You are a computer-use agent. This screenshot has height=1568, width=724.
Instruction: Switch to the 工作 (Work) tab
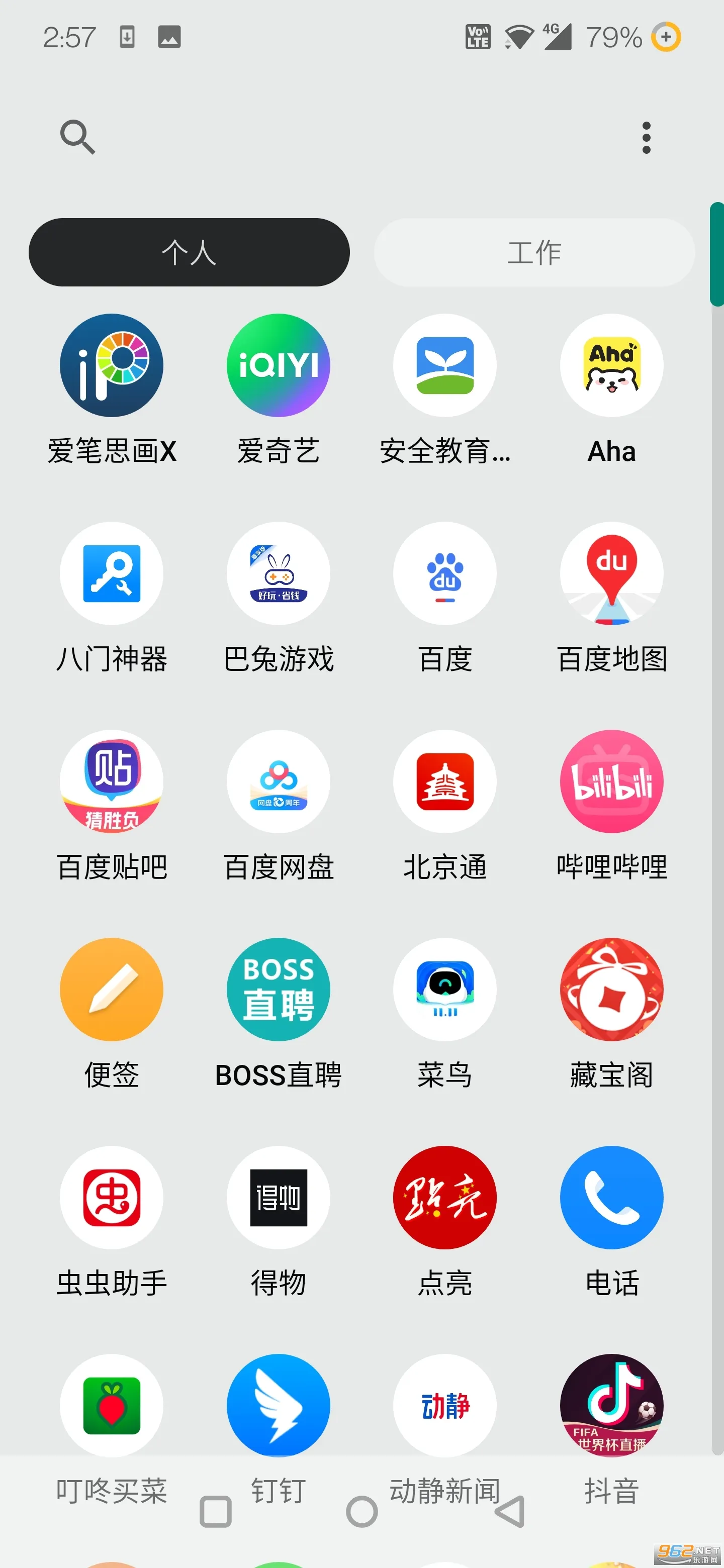[x=534, y=252]
